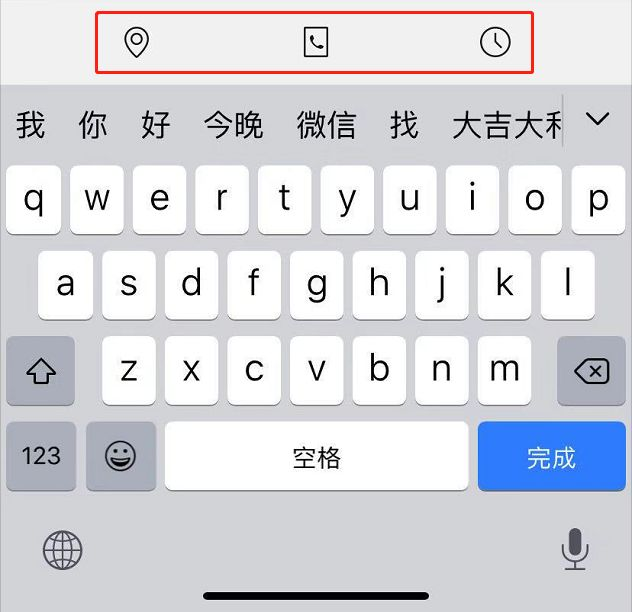Type the letter q key
This screenshot has height=612, width=632.
coord(34,200)
